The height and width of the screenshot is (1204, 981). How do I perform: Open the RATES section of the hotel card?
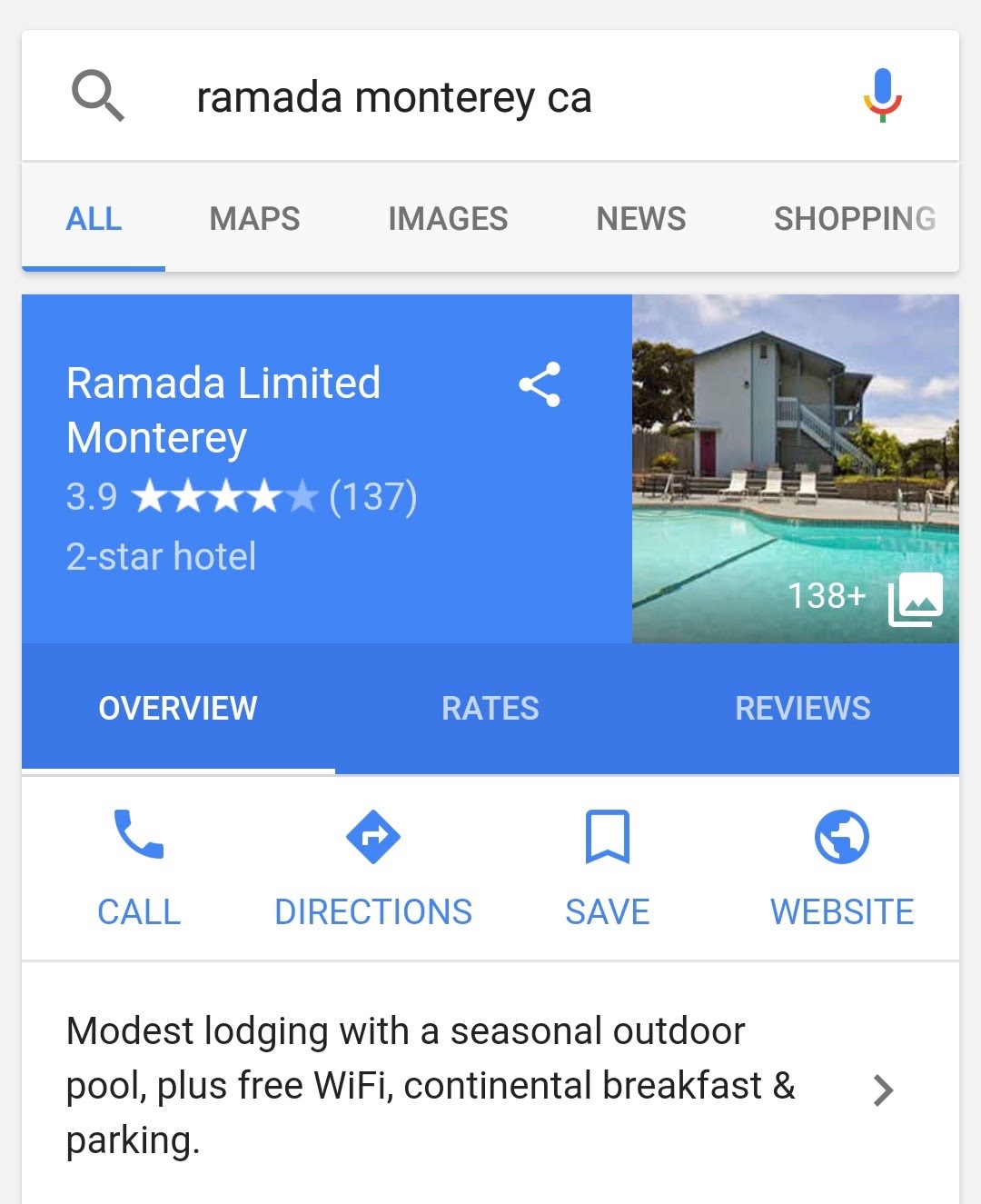[x=489, y=708]
